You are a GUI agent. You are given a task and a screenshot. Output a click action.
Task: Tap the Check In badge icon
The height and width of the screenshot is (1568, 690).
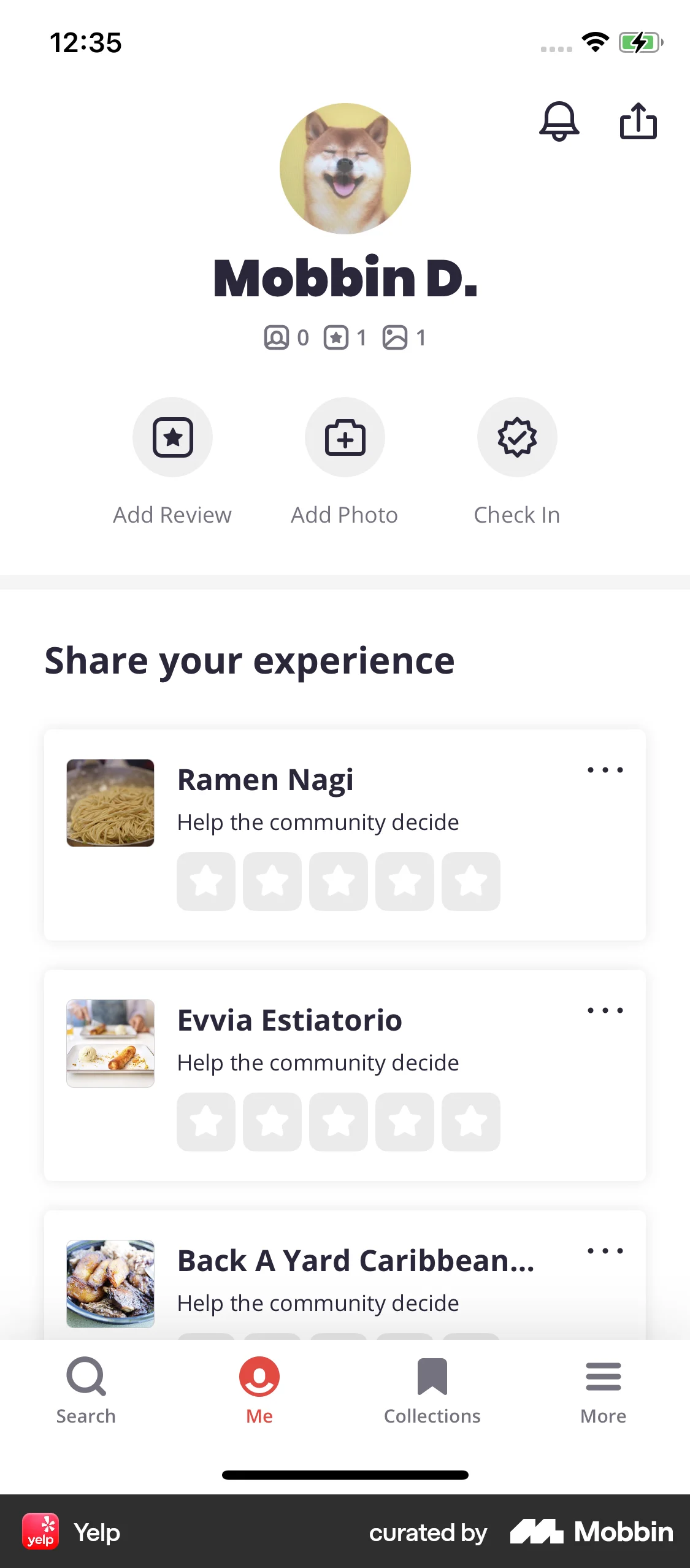(517, 437)
